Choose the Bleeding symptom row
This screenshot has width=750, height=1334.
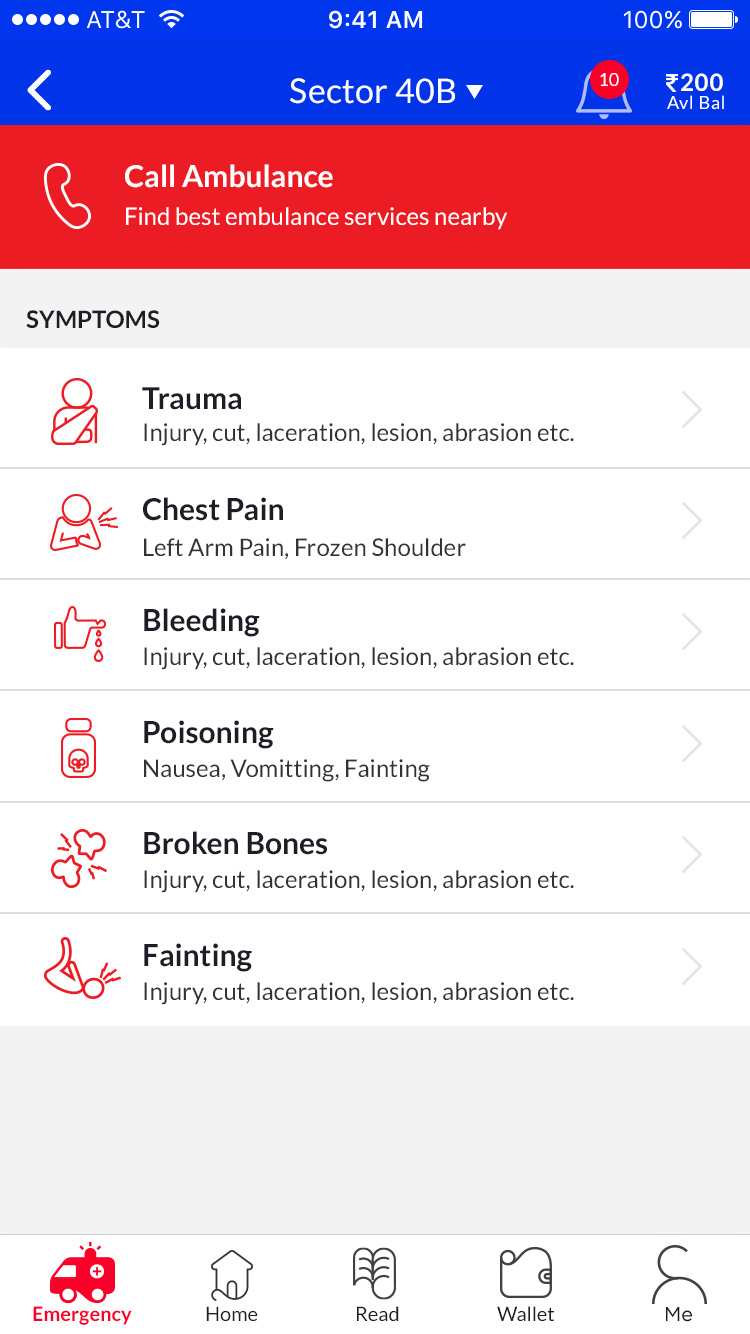tap(375, 635)
